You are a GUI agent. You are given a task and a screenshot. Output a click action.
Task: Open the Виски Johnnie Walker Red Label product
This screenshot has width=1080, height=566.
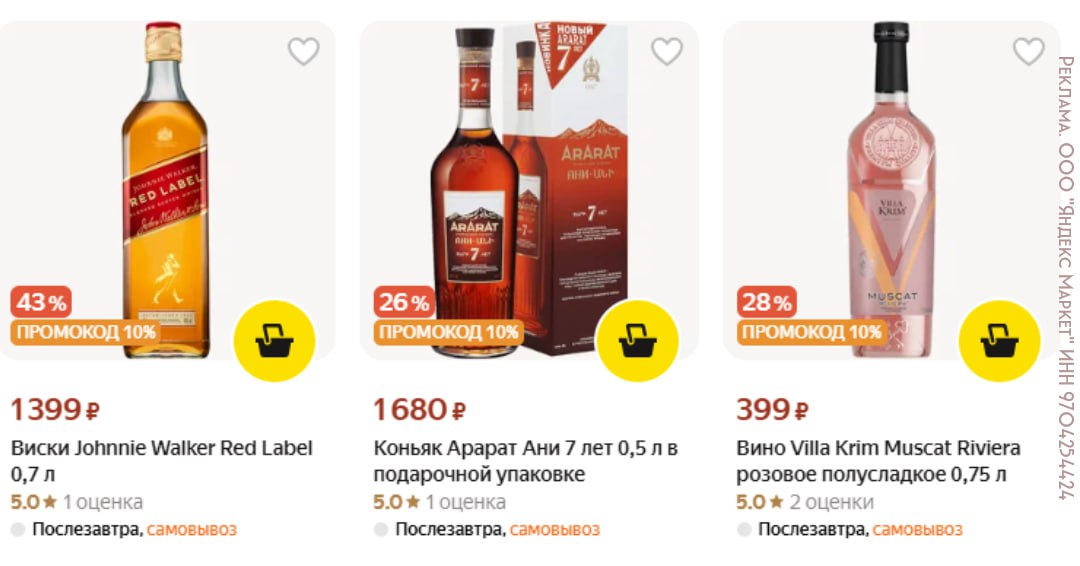pyautogui.click(x=162, y=460)
